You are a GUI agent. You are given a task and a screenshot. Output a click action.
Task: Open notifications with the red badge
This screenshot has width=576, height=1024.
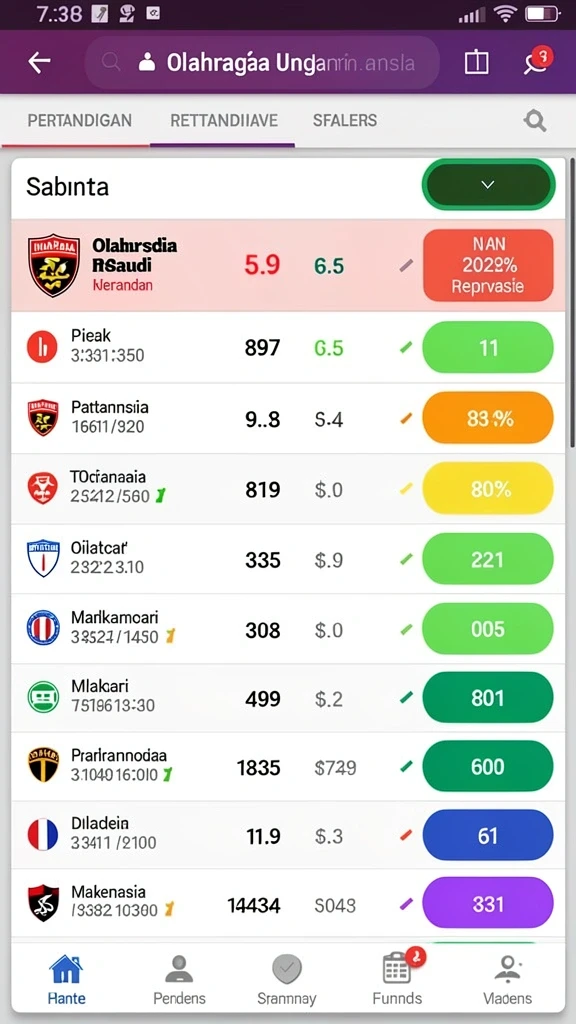click(538, 61)
